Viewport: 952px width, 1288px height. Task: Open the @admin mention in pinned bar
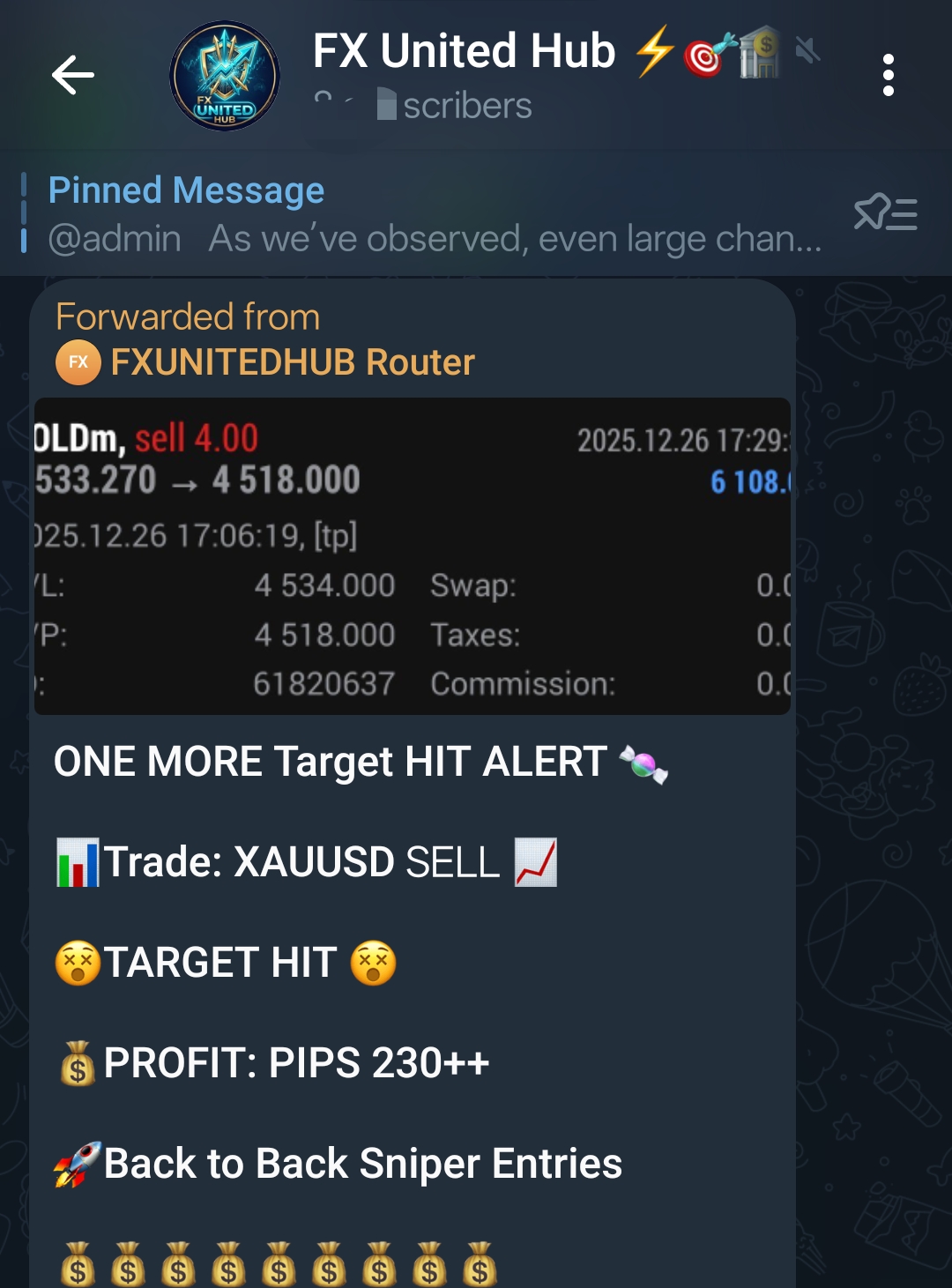(x=114, y=238)
